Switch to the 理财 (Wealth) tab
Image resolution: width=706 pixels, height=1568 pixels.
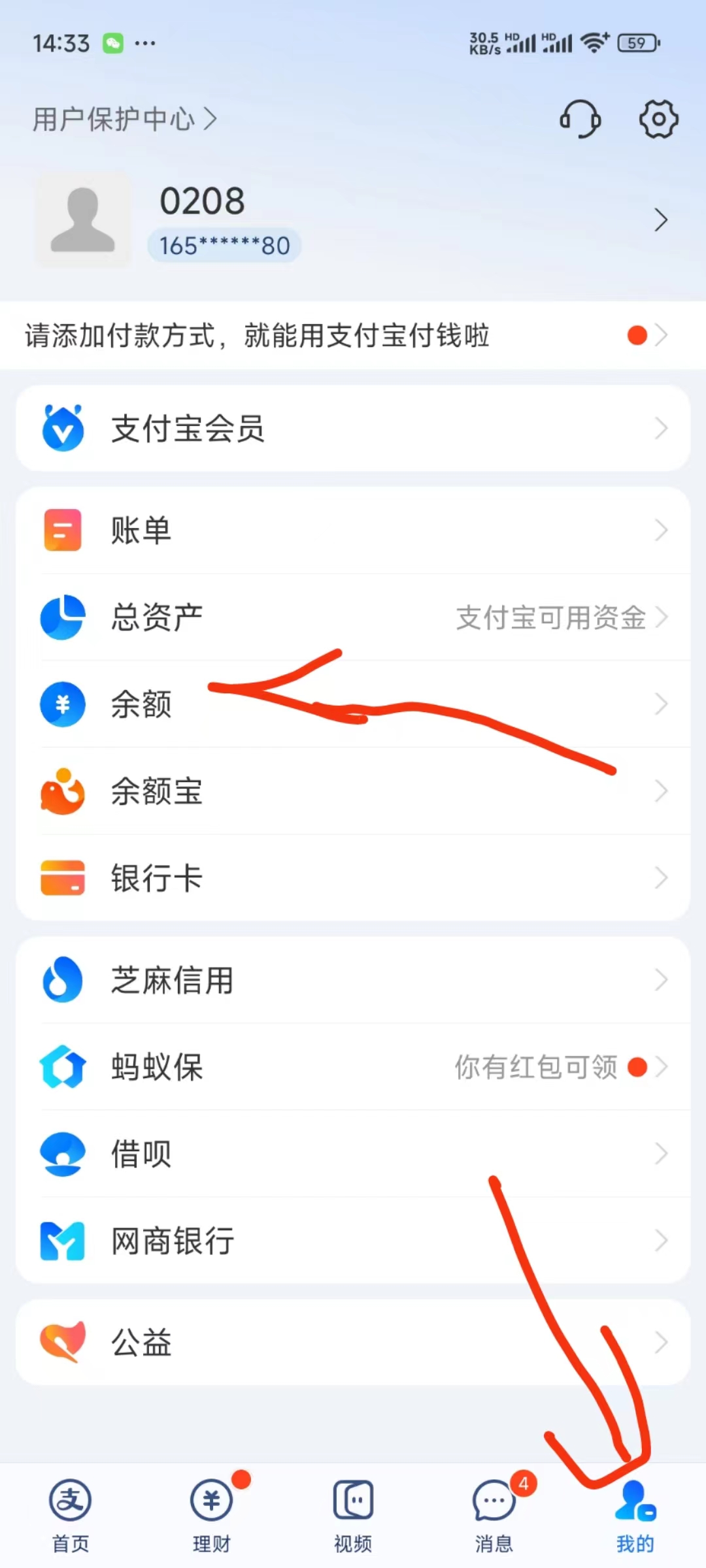point(210,1516)
